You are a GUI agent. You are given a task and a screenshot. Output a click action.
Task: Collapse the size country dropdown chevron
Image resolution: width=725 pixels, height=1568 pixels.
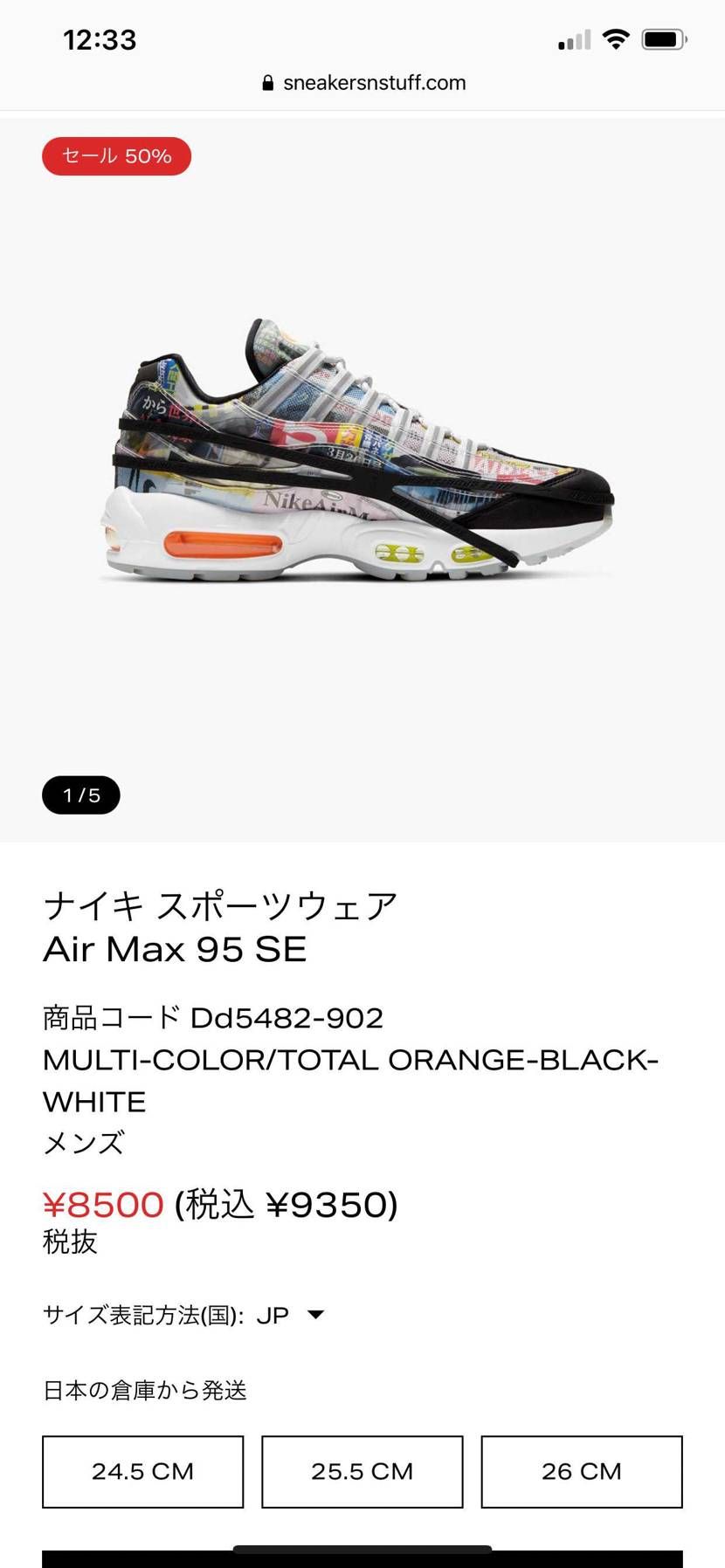(x=316, y=1314)
